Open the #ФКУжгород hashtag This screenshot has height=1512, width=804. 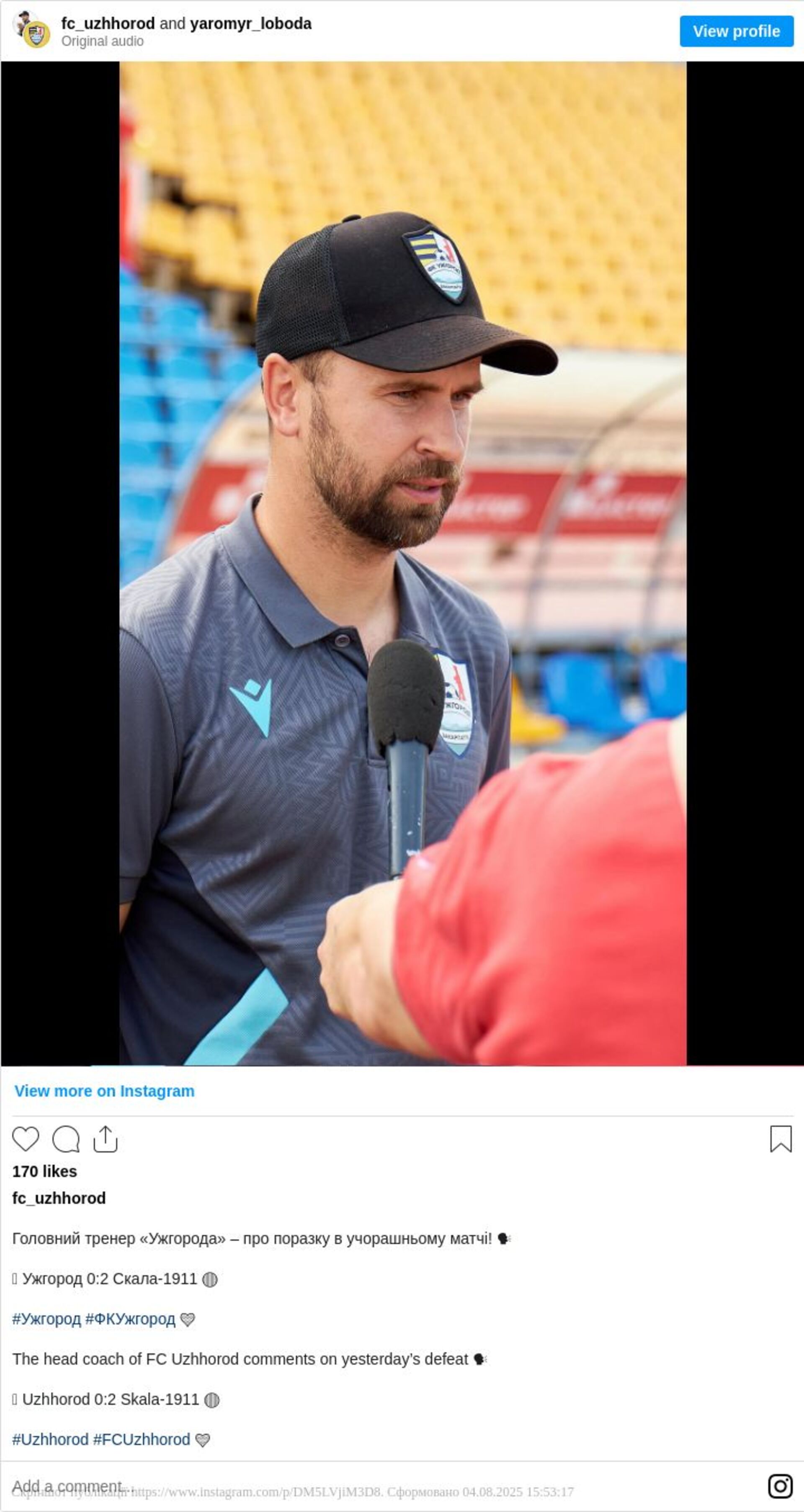pos(130,1319)
